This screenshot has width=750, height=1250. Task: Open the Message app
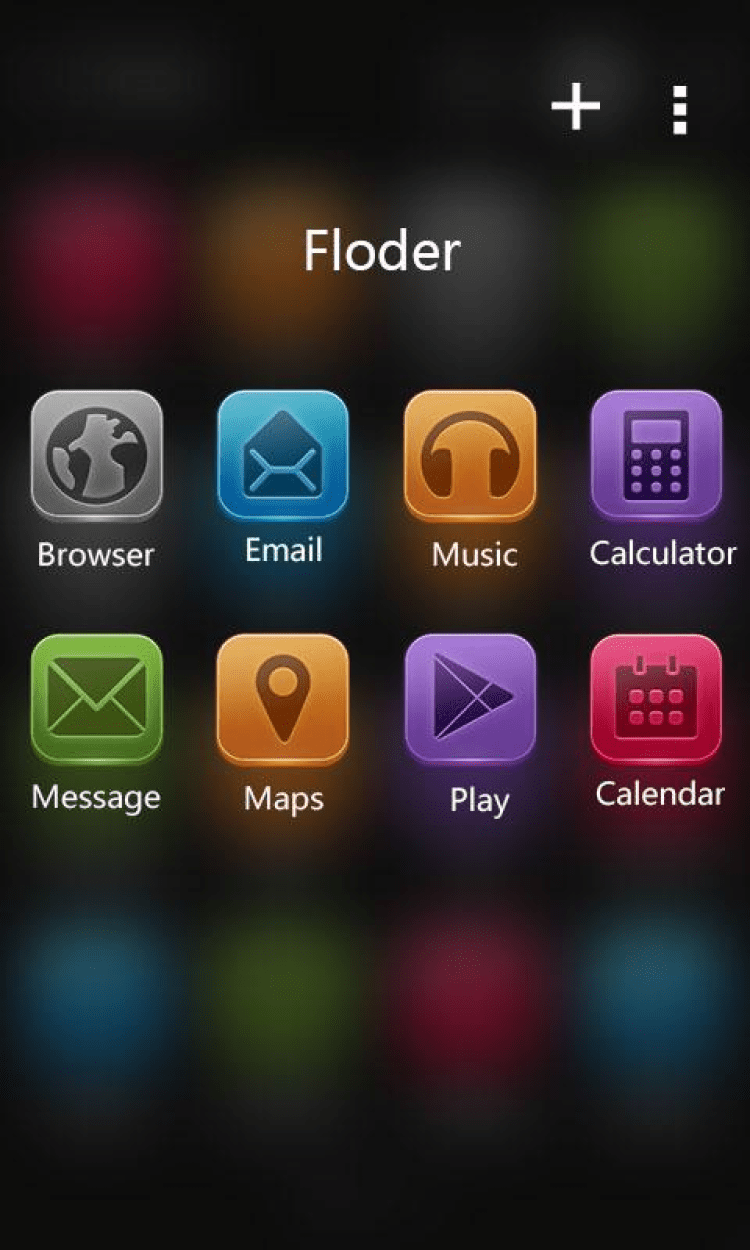click(96, 699)
